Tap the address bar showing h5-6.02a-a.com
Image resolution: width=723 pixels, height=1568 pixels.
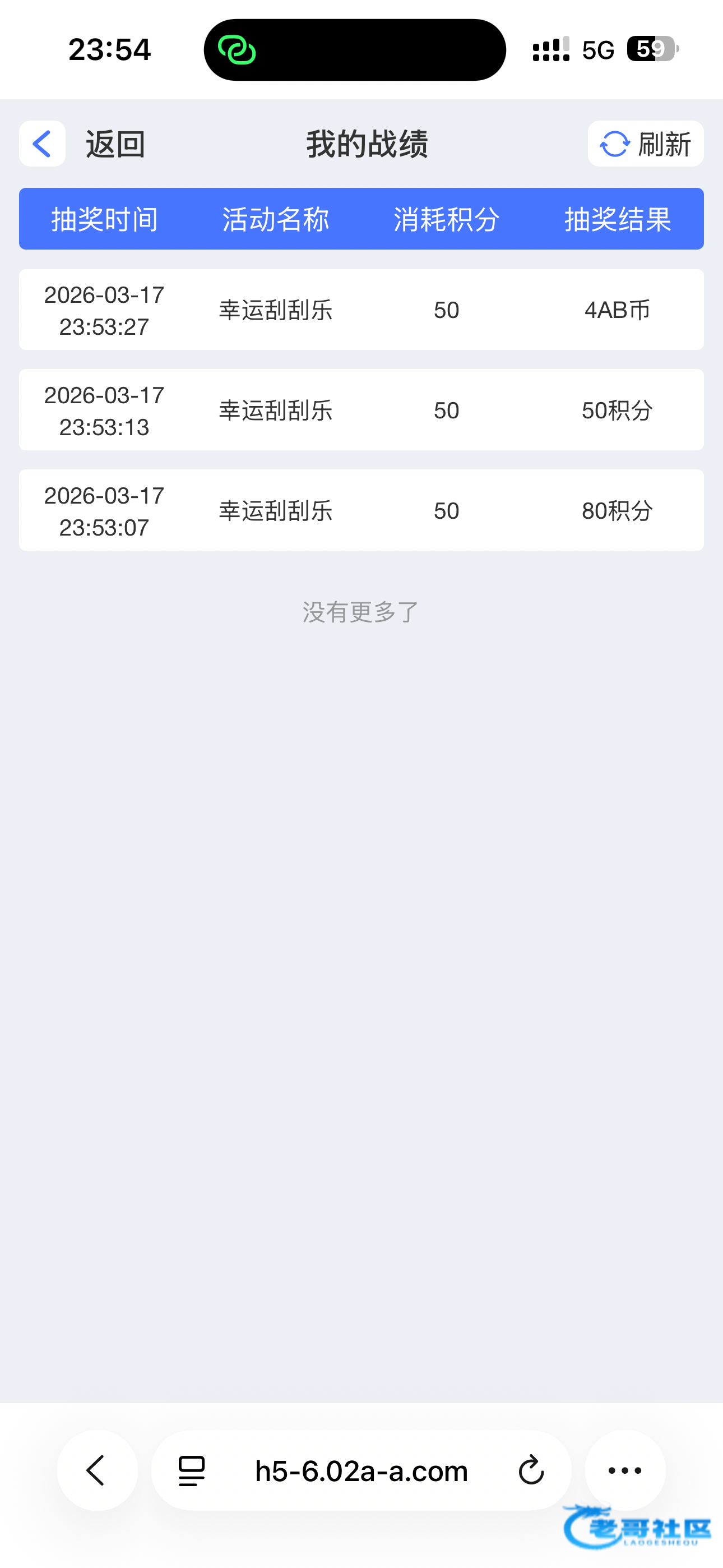[361, 1470]
